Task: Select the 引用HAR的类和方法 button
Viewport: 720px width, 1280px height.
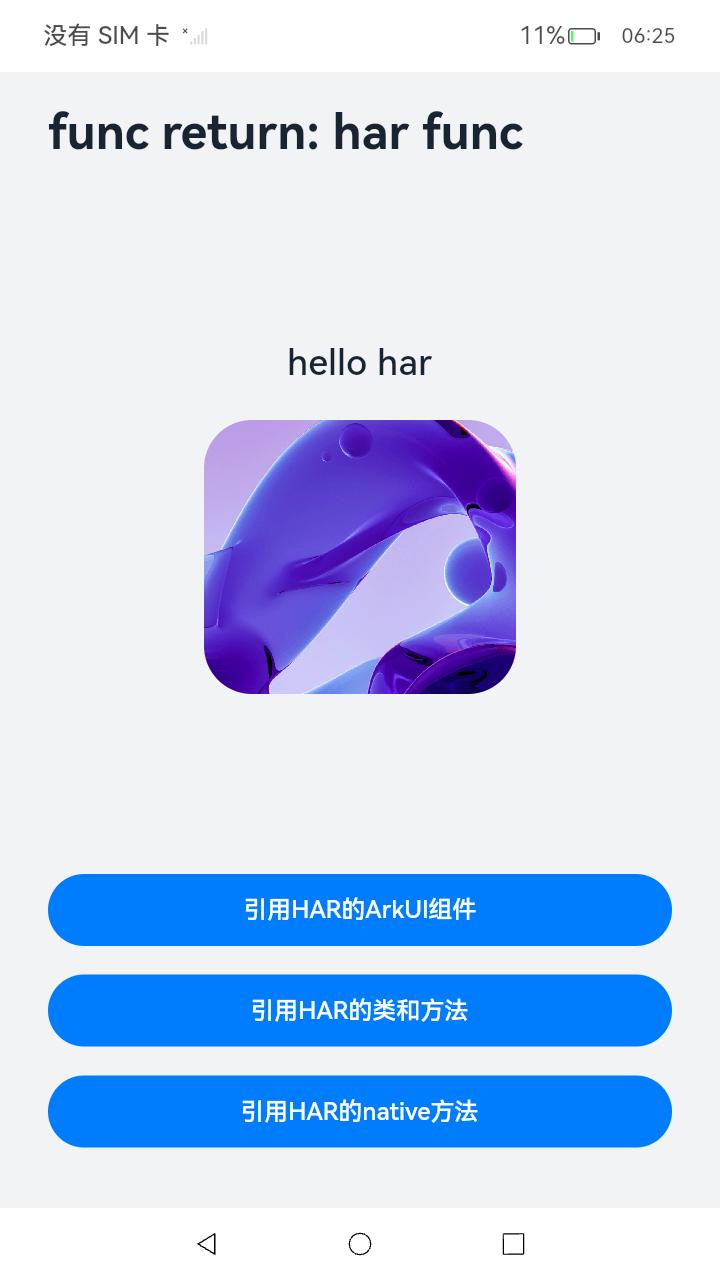Action: (x=360, y=1011)
